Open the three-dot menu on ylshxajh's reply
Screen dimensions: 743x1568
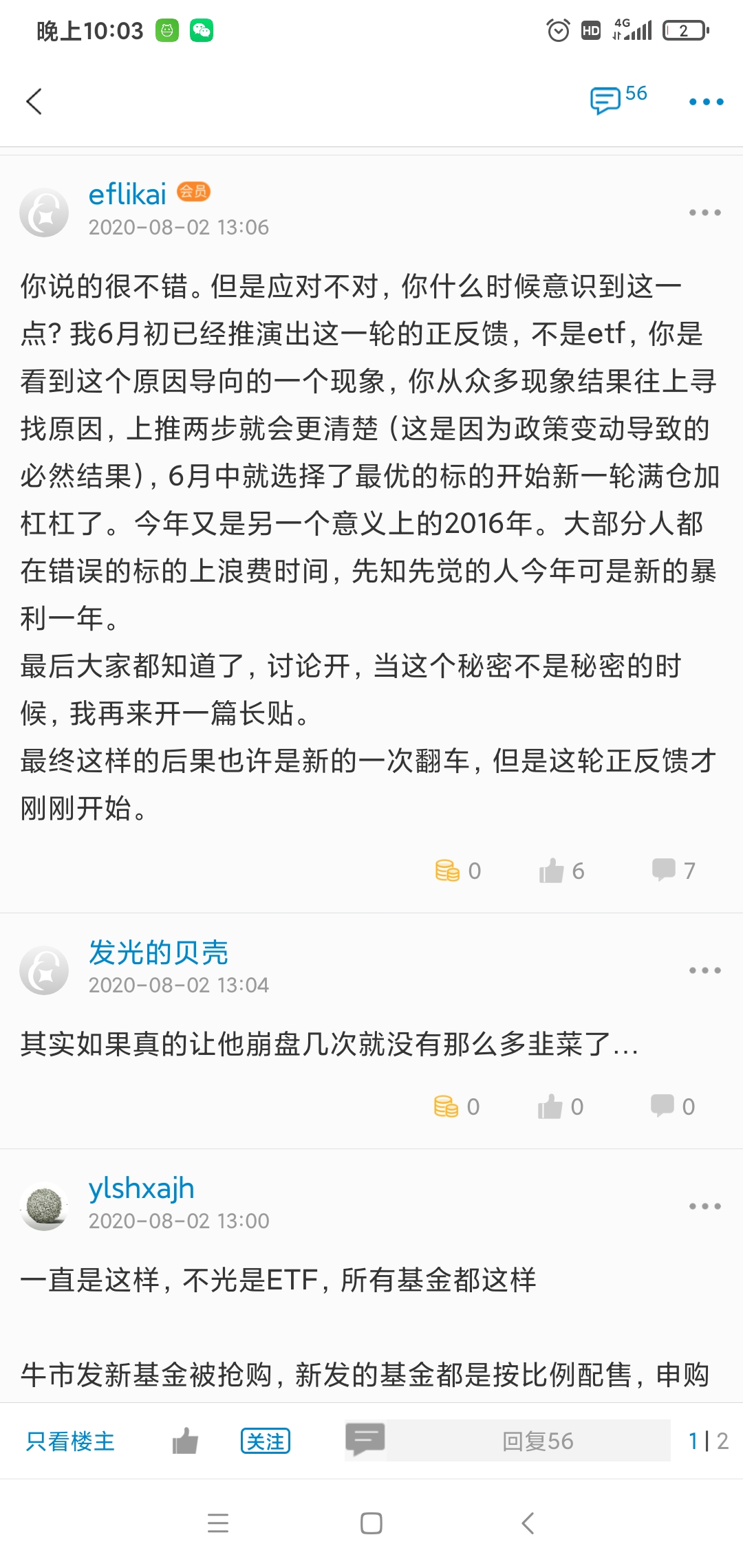click(704, 1206)
